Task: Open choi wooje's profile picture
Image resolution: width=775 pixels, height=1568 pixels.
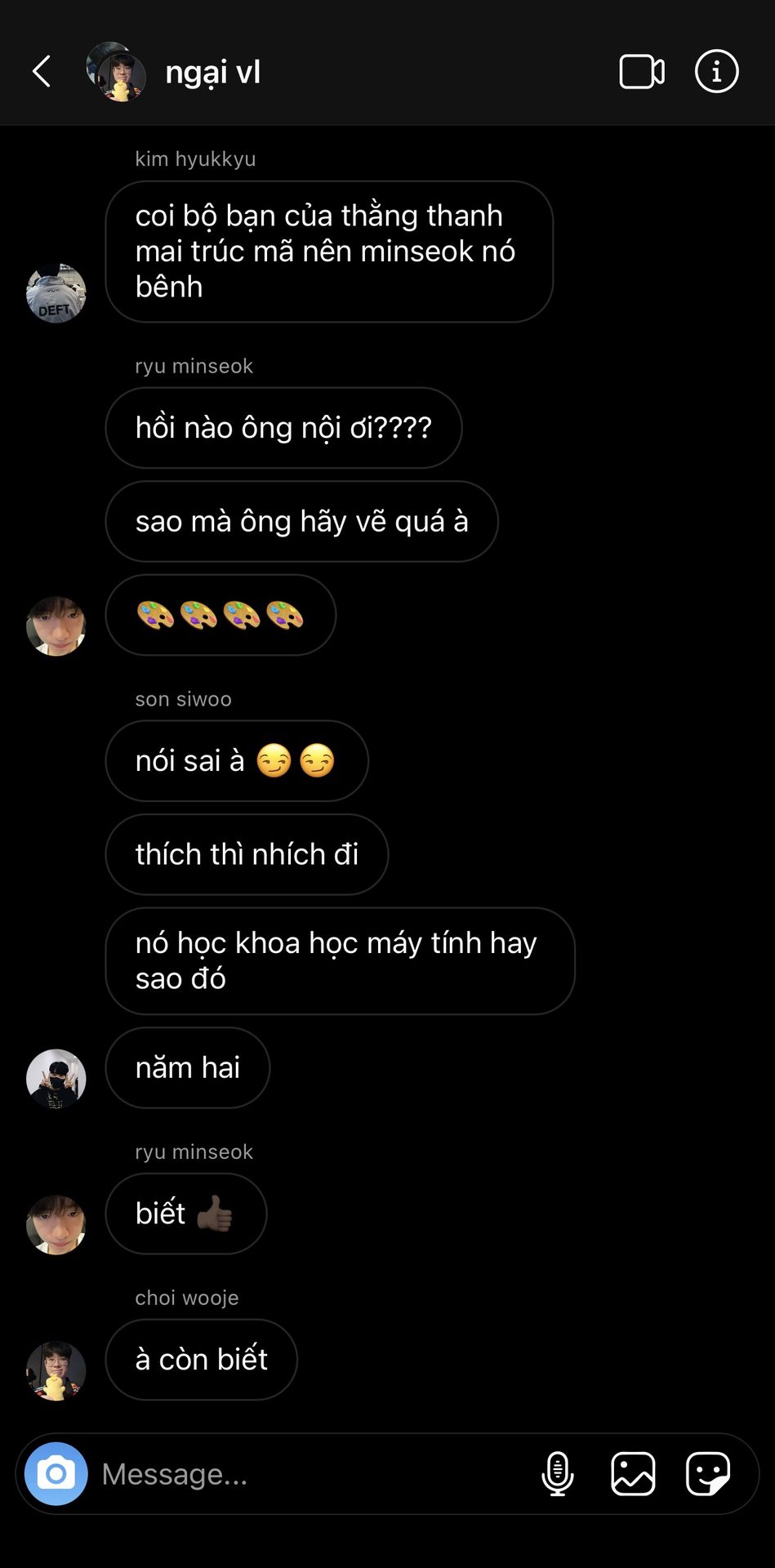Action: point(56,1370)
